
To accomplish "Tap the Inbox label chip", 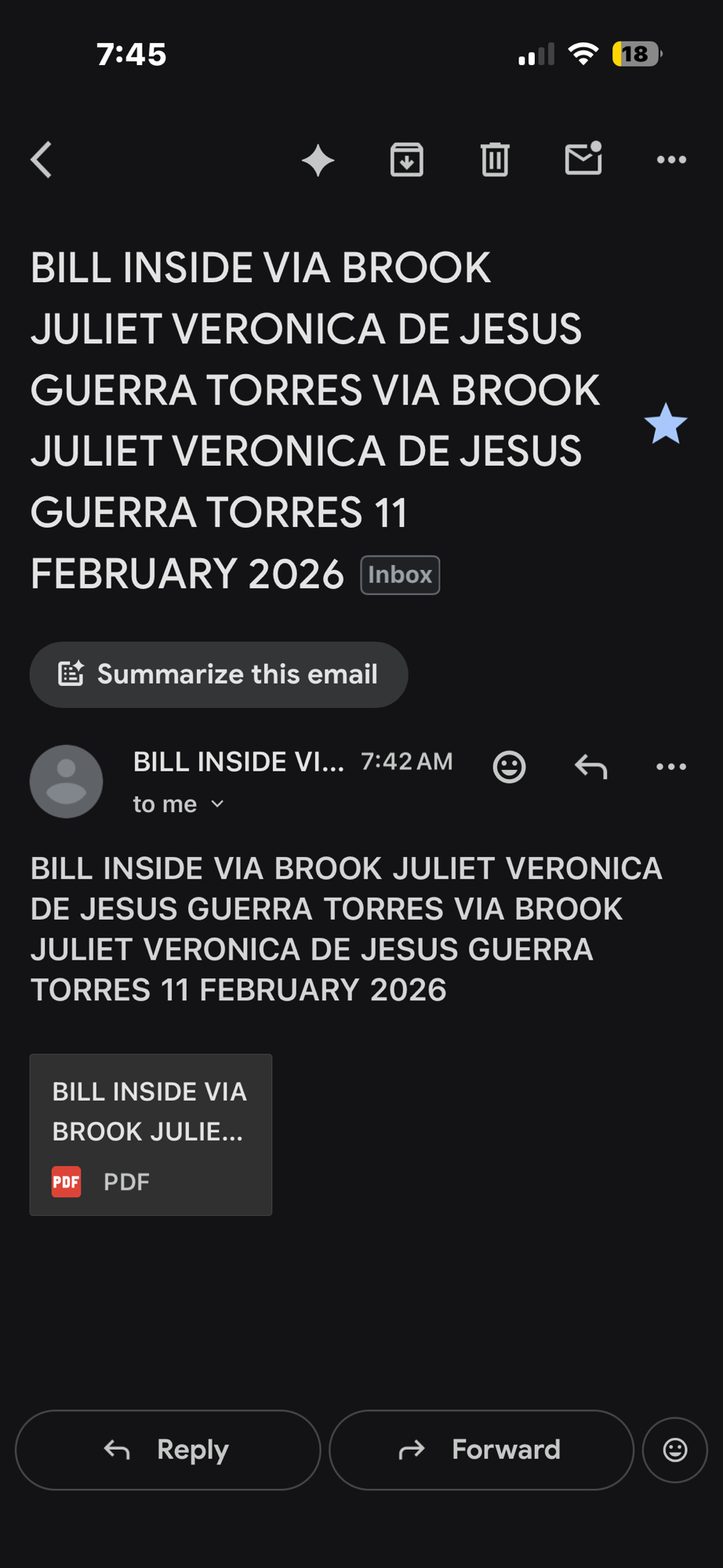I will pos(400,575).
